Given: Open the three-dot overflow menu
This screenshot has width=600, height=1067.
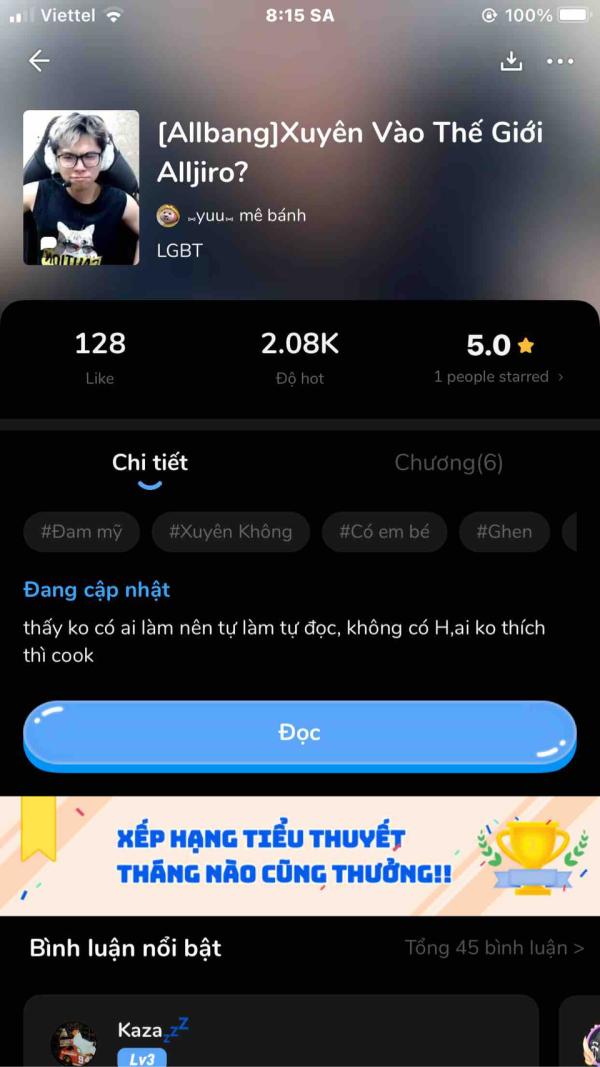Looking at the screenshot, I should [x=560, y=61].
